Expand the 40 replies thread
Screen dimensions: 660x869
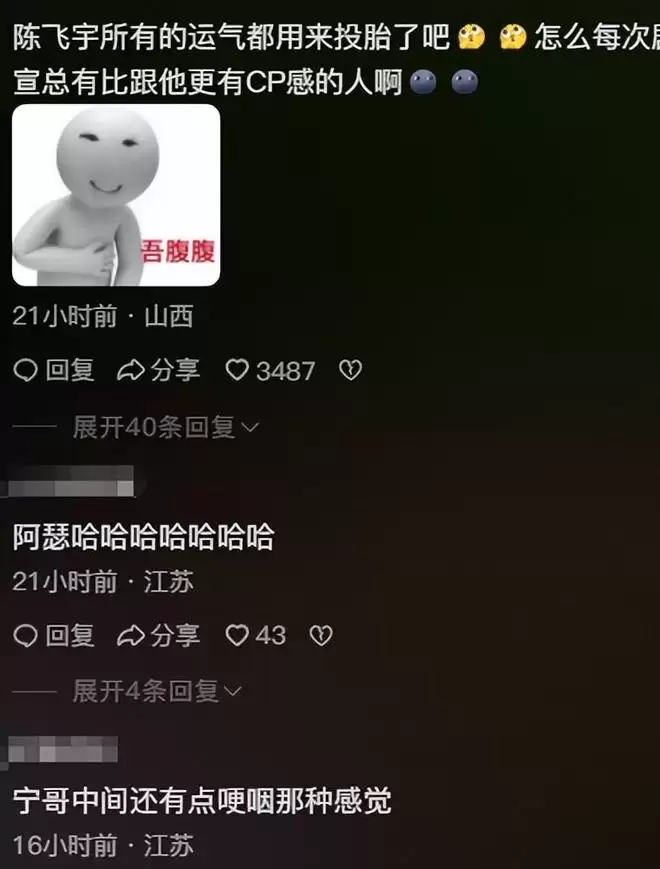click(x=165, y=428)
